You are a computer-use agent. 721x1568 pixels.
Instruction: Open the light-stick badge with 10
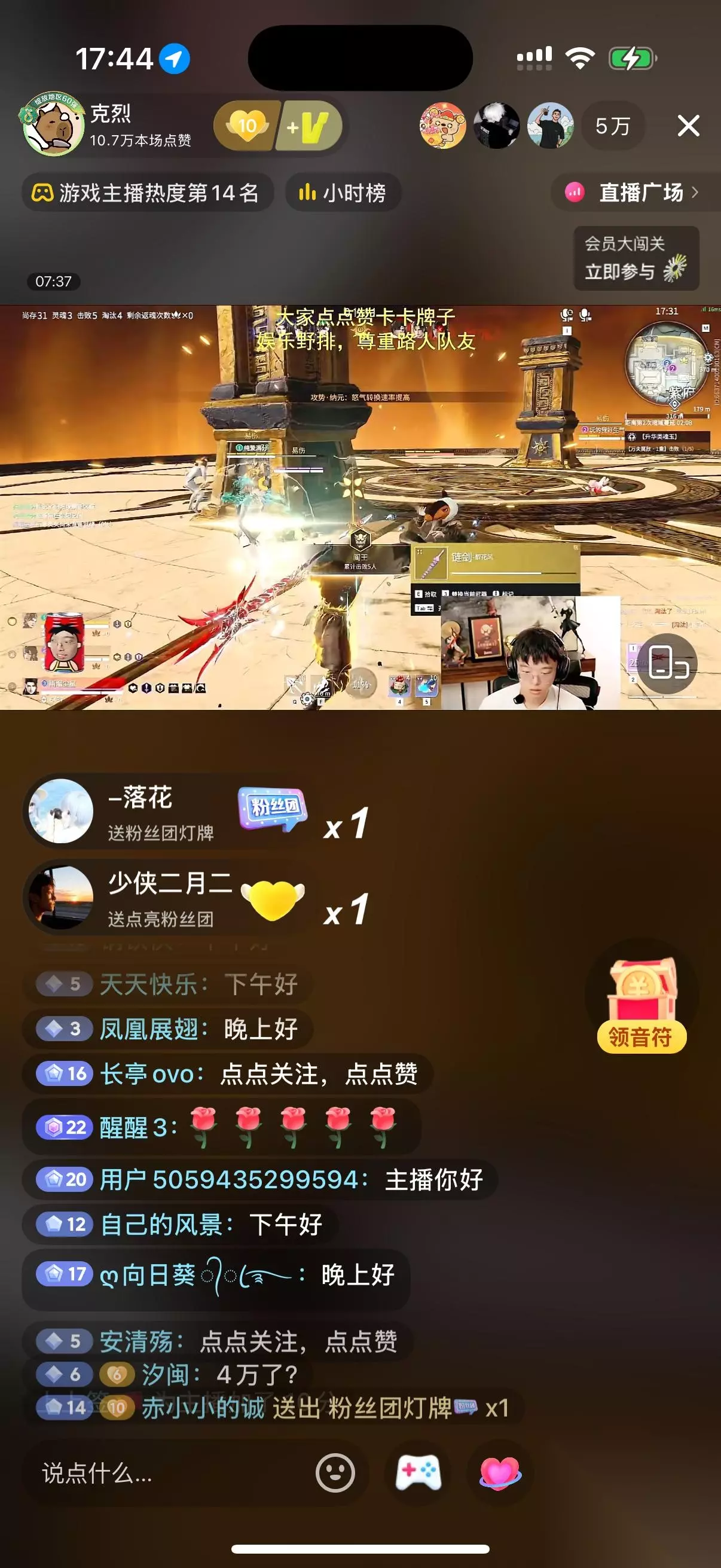click(248, 126)
